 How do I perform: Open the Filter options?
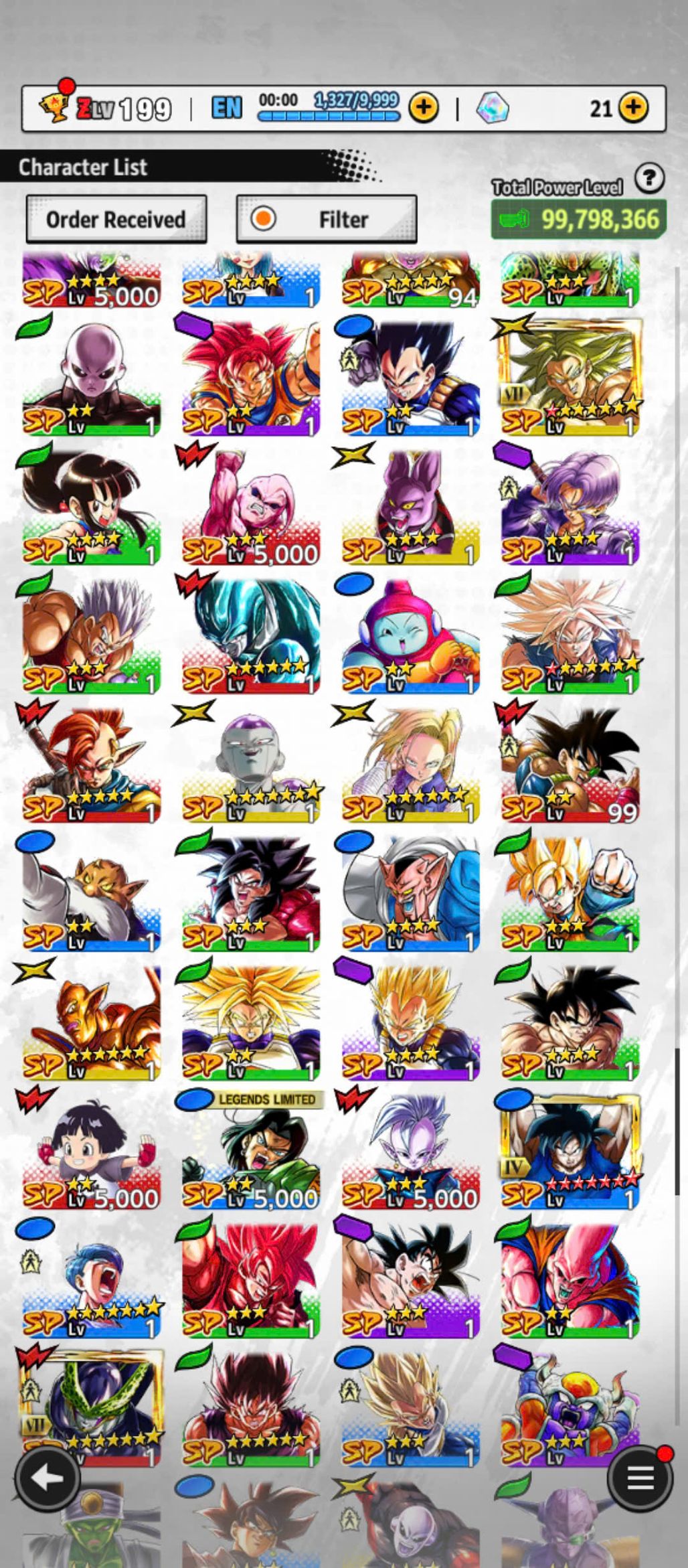[327, 220]
